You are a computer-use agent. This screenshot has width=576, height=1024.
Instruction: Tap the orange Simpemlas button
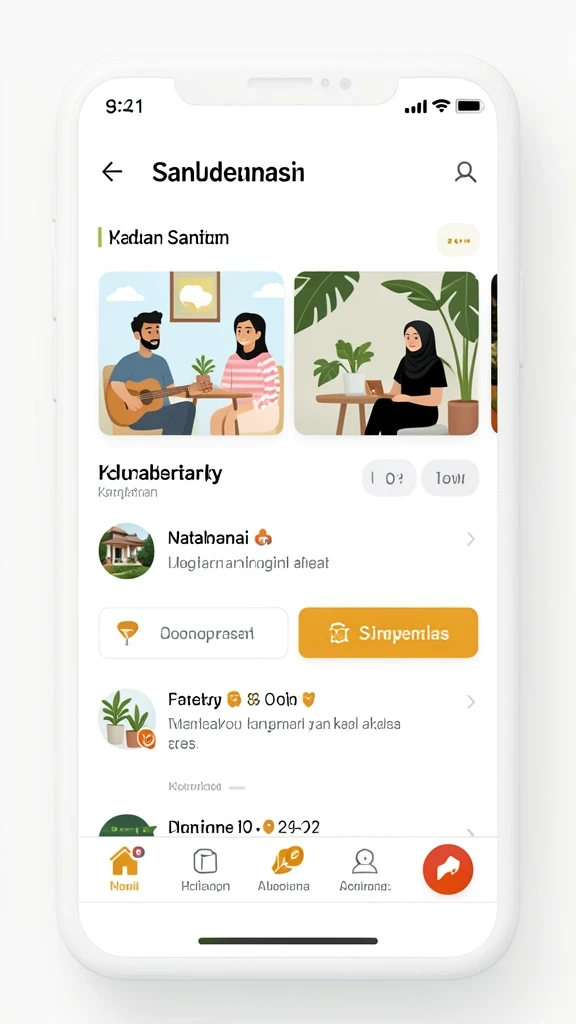point(389,633)
